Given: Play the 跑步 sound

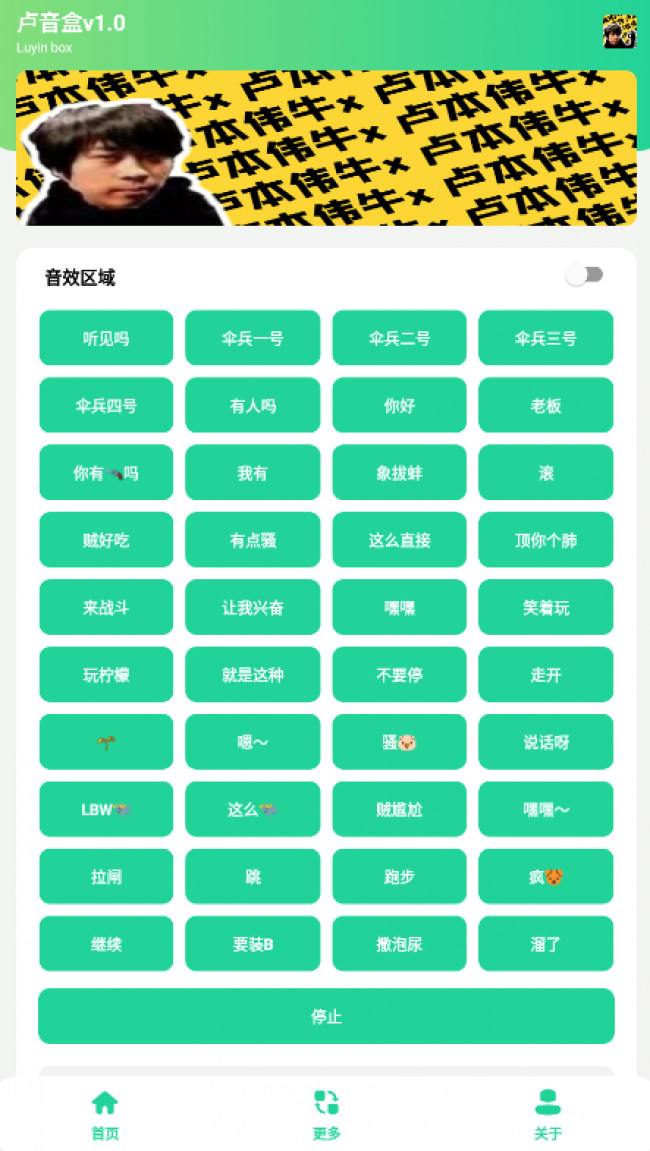Looking at the screenshot, I should tap(400, 876).
